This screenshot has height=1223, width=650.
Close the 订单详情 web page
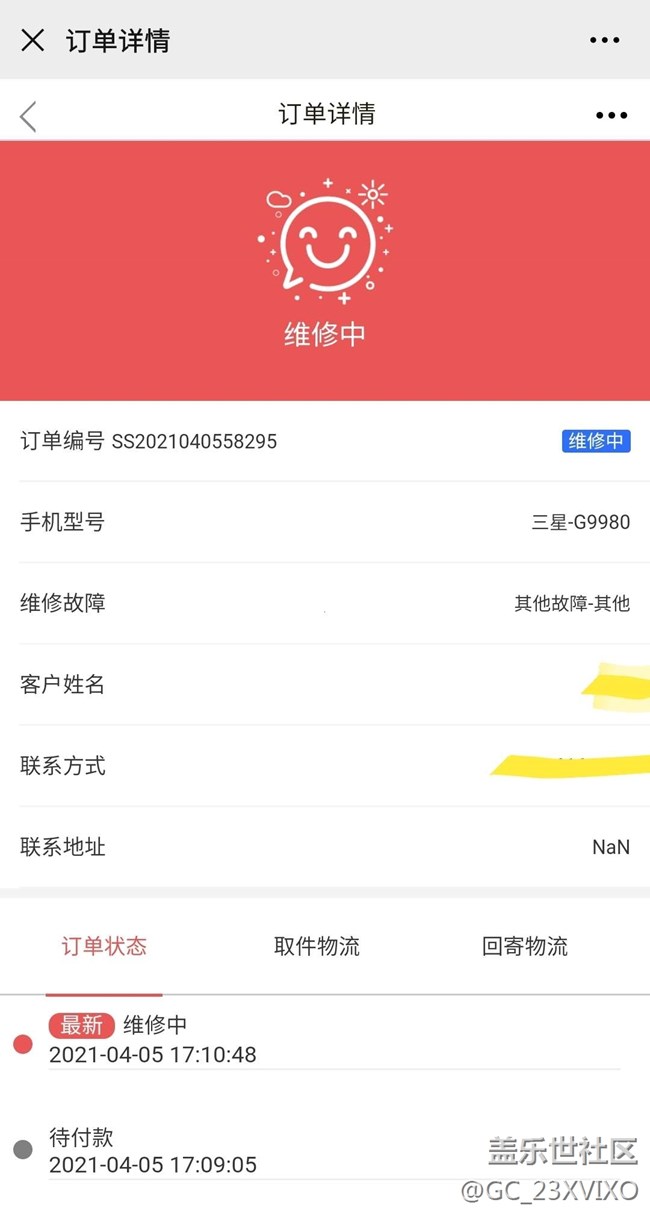click(33, 40)
